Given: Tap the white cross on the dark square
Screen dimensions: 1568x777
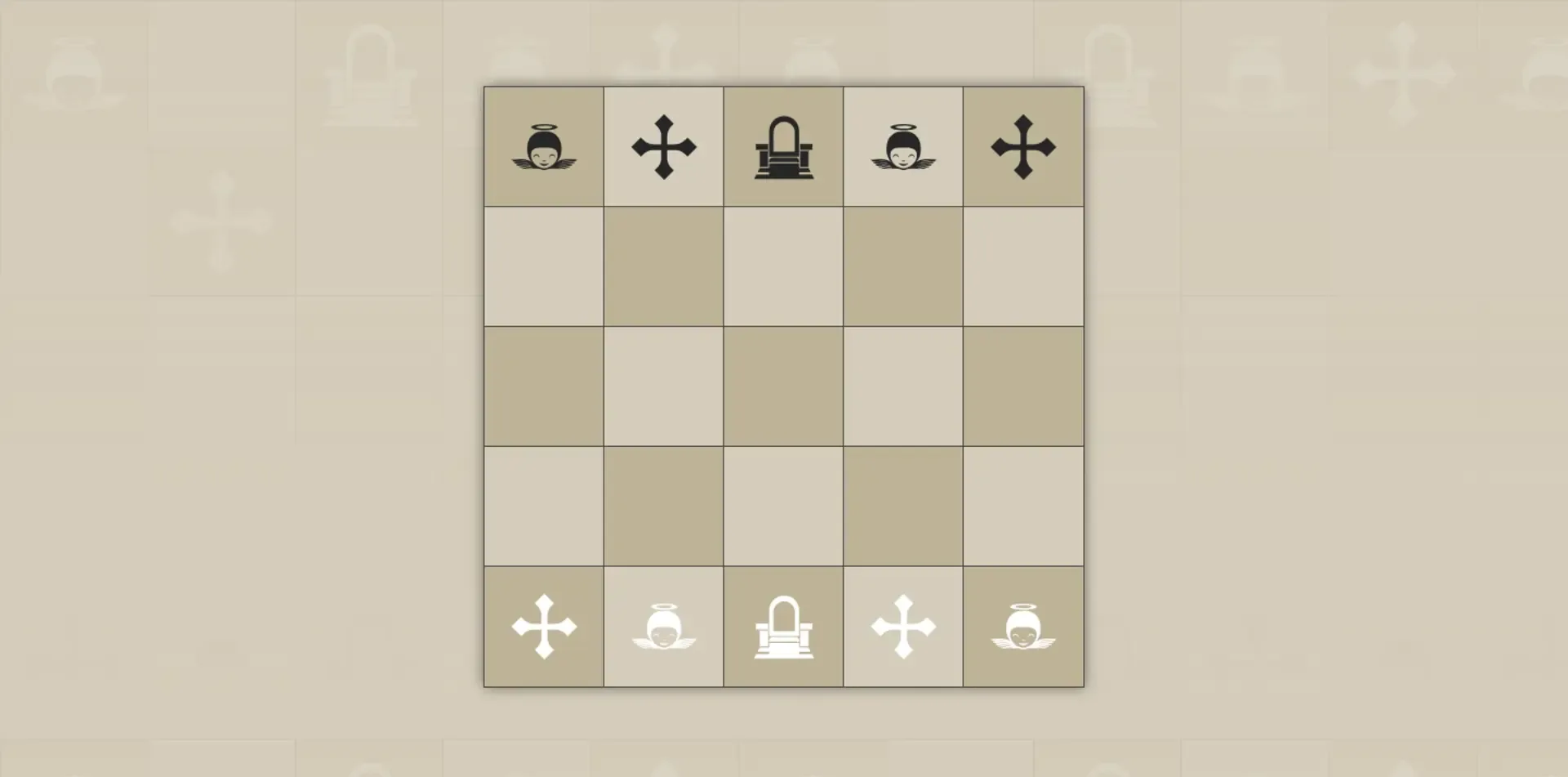Looking at the screenshot, I should (x=544, y=627).
